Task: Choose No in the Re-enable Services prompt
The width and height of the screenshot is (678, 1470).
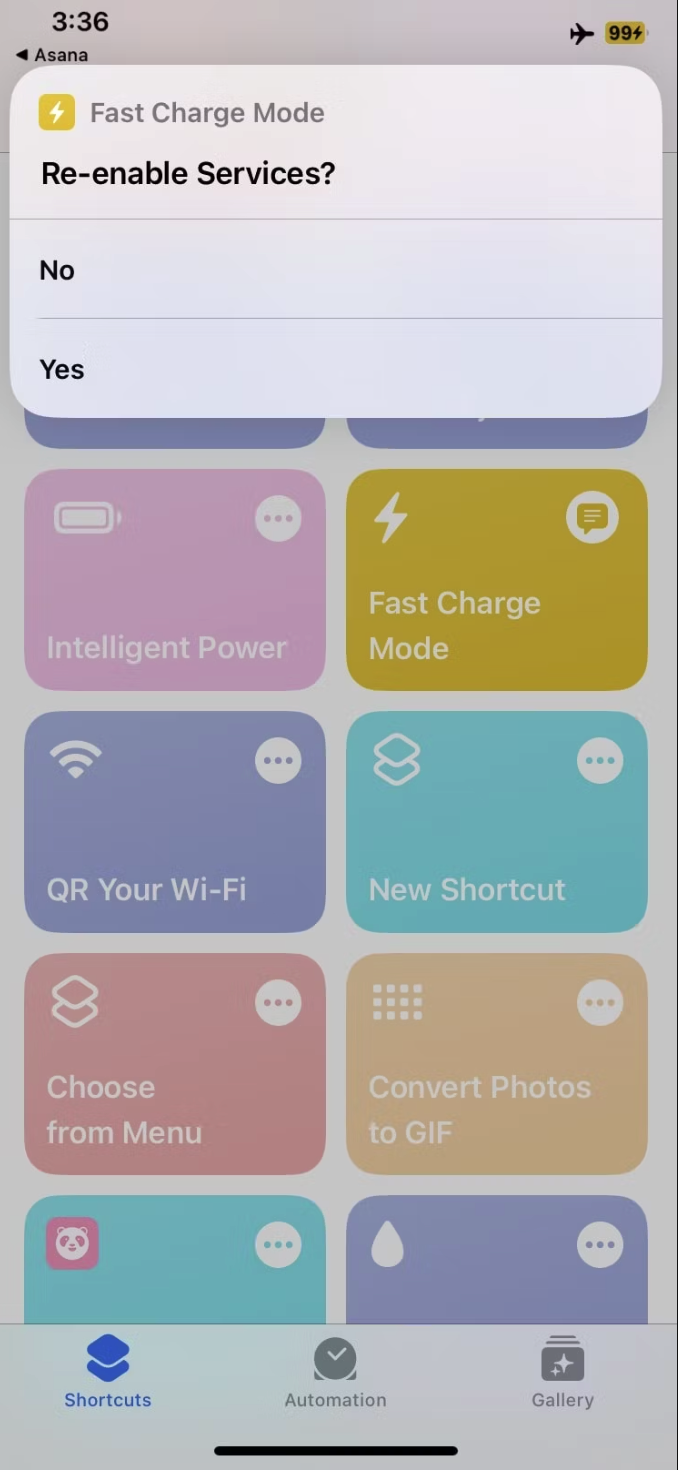Action: point(335,270)
